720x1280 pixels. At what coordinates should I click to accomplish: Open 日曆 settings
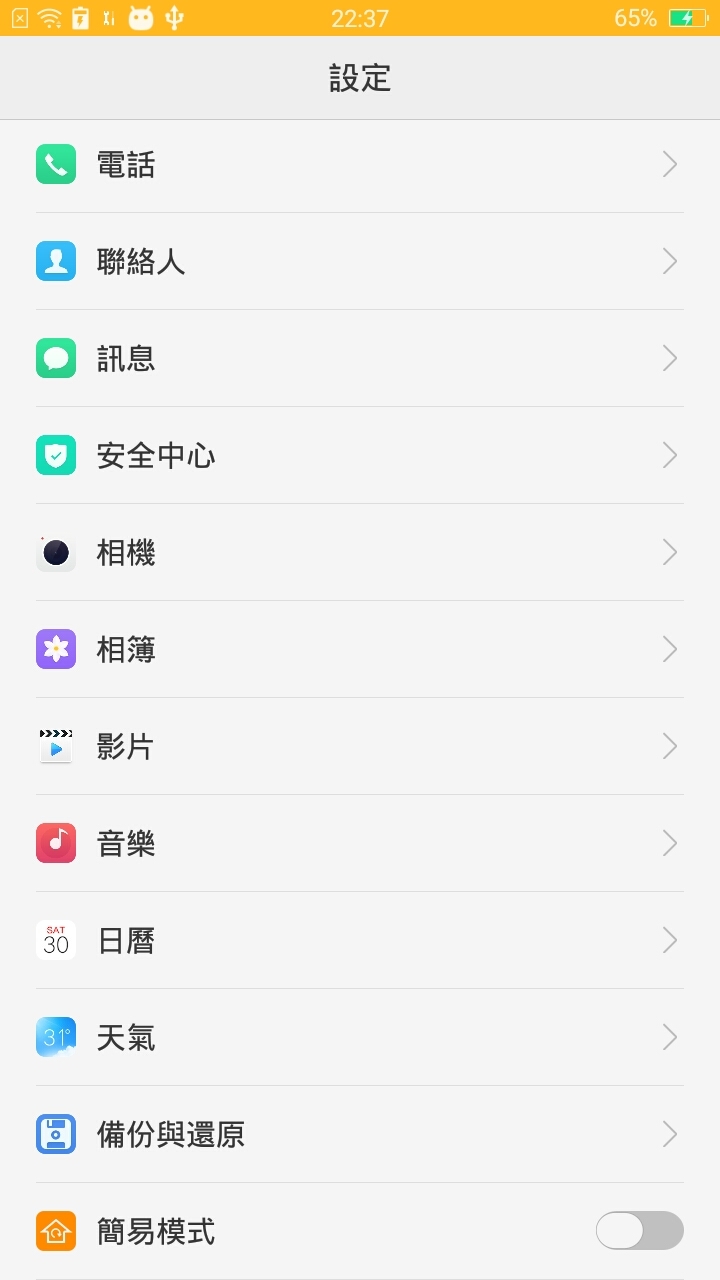pos(360,940)
